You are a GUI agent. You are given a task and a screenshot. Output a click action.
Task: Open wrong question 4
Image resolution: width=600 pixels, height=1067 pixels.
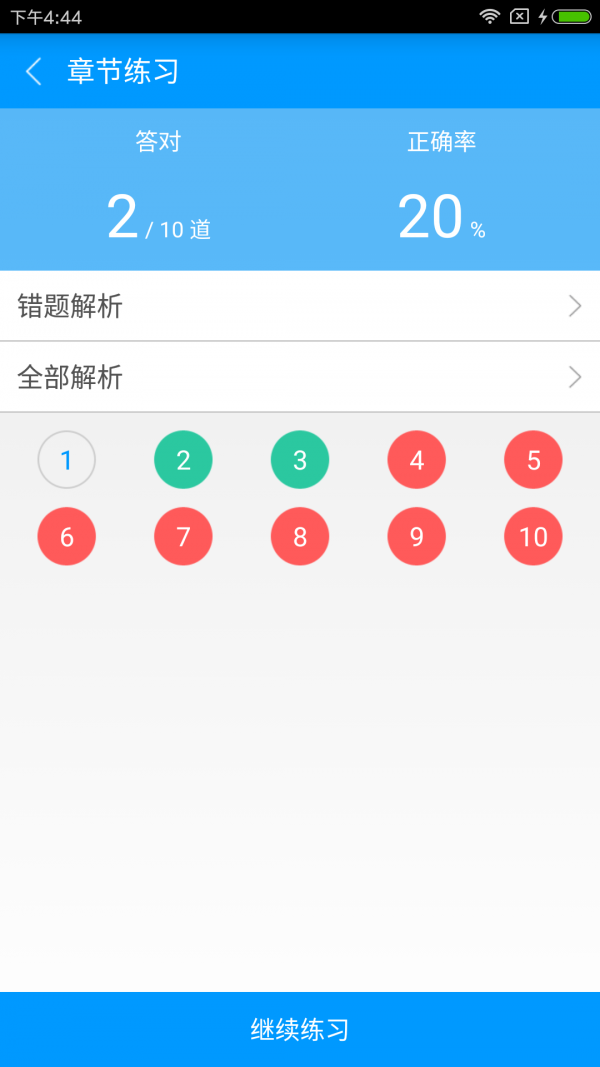(417, 460)
